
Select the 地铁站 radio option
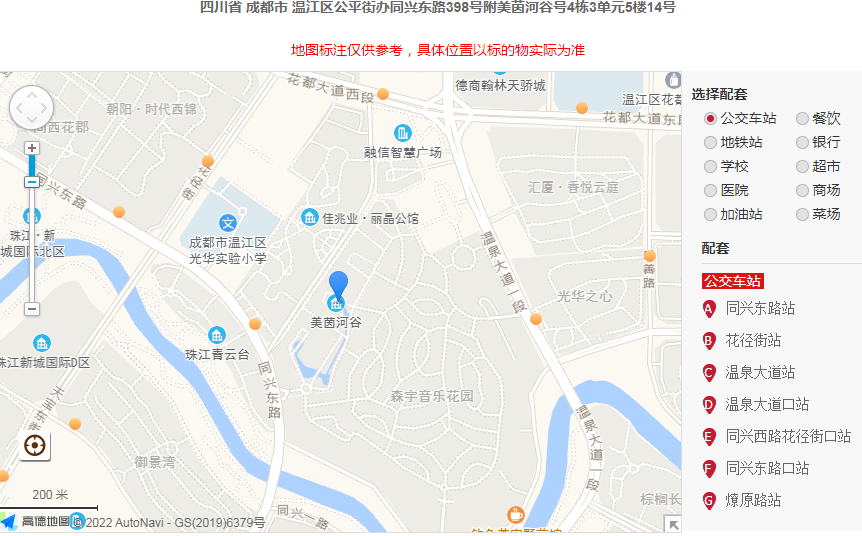[710, 142]
